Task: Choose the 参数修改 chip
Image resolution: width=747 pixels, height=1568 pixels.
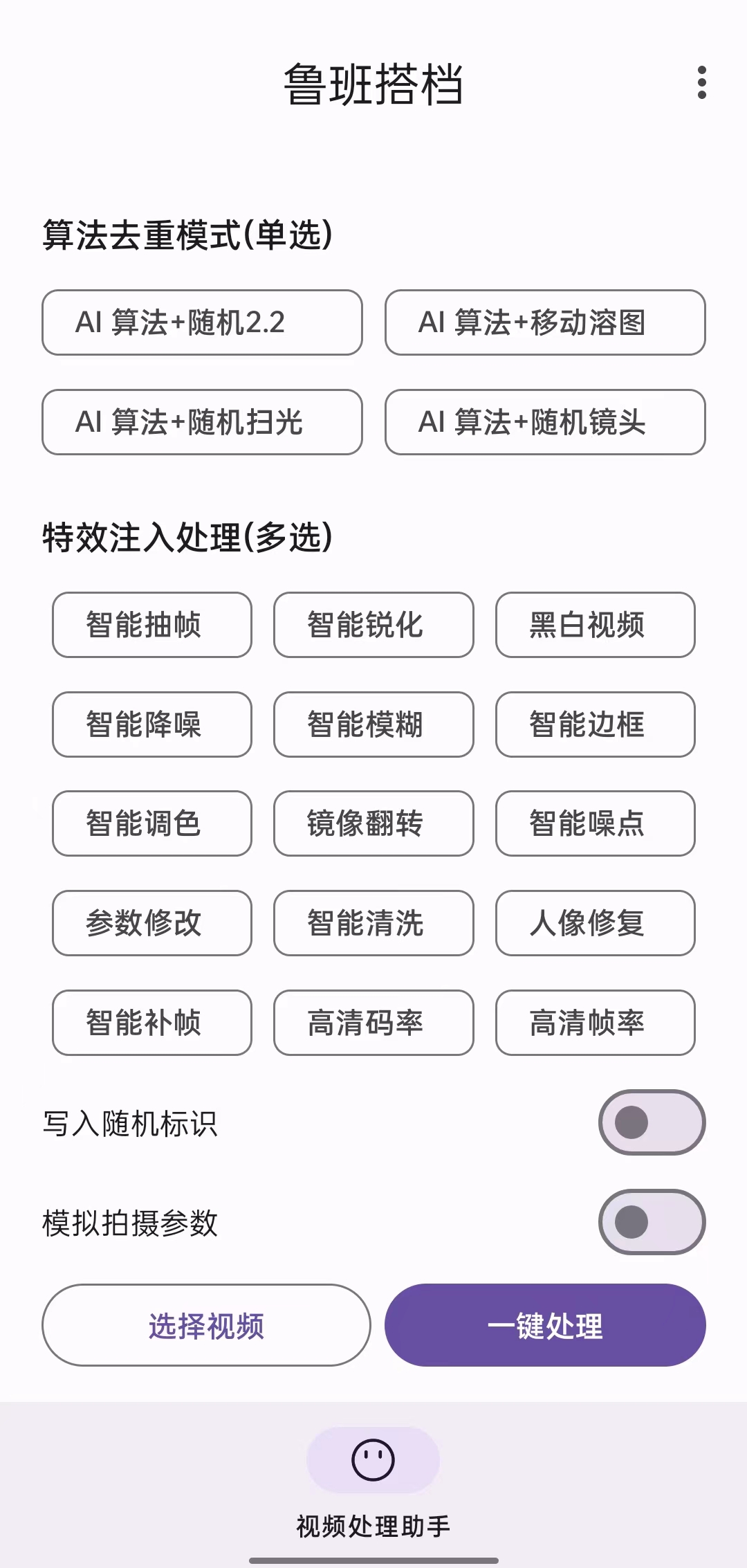Action: 152,923
